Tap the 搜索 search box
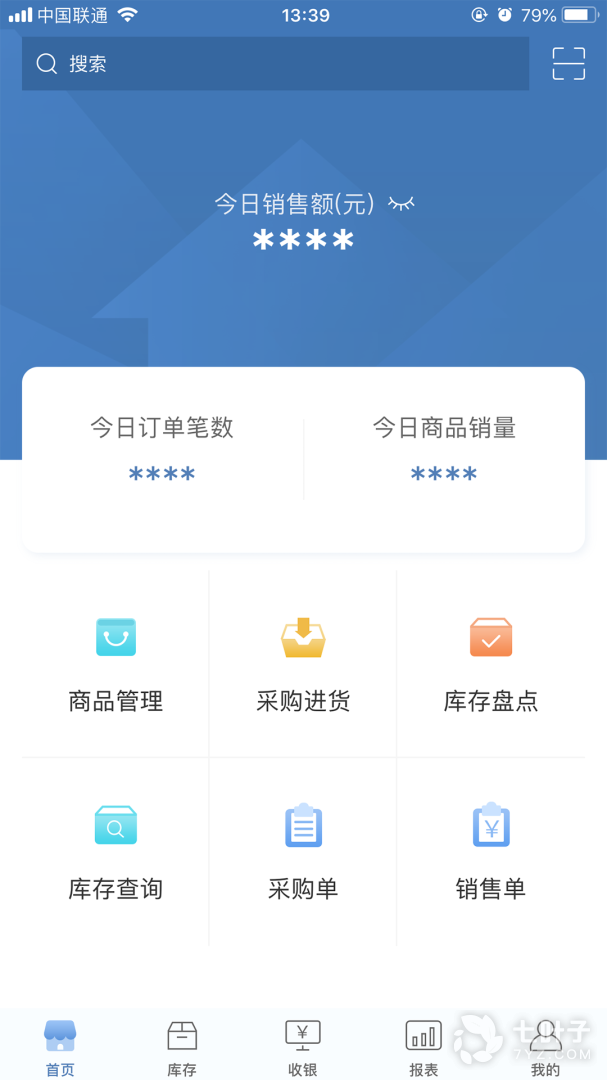The width and height of the screenshot is (607, 1080). coord(276,63)
